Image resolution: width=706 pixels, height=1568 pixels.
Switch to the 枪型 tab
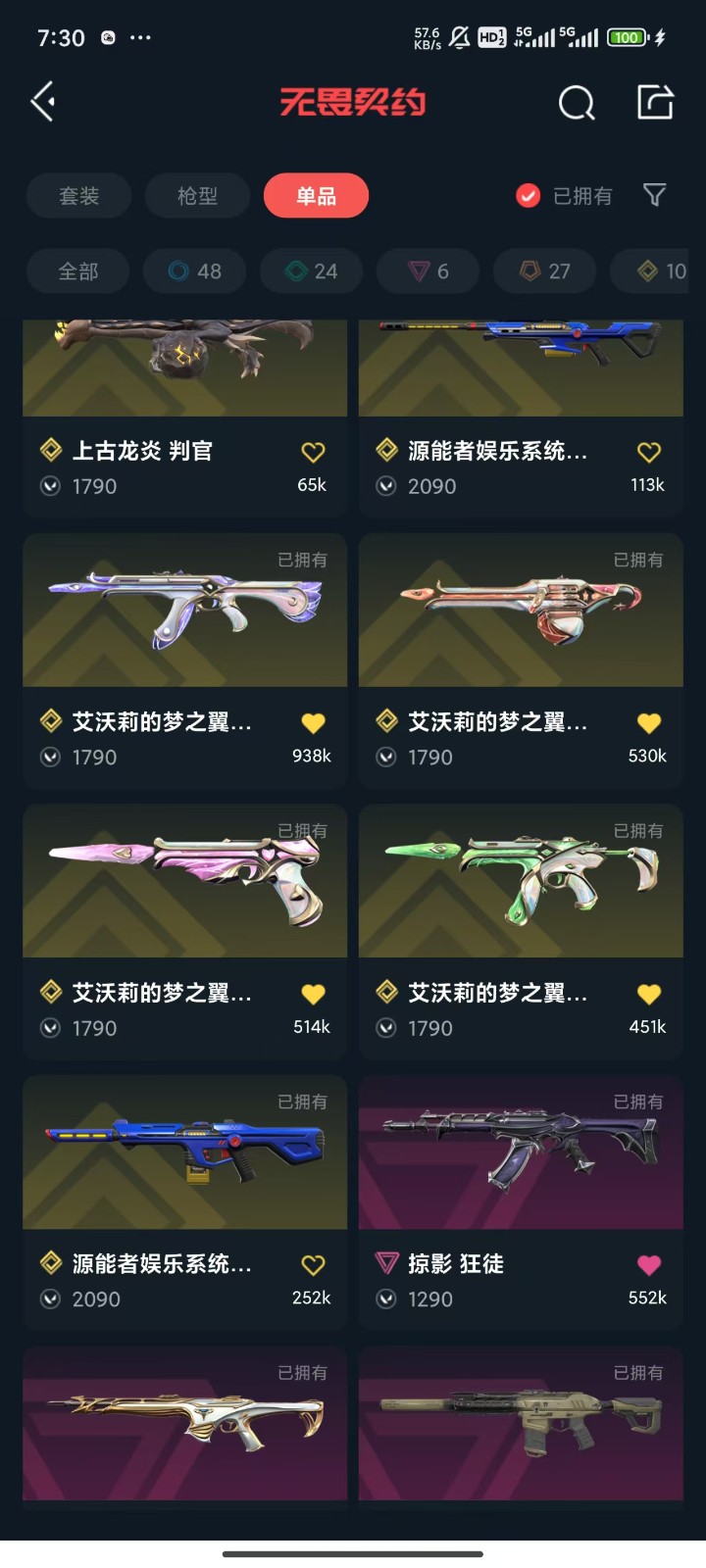197,196
